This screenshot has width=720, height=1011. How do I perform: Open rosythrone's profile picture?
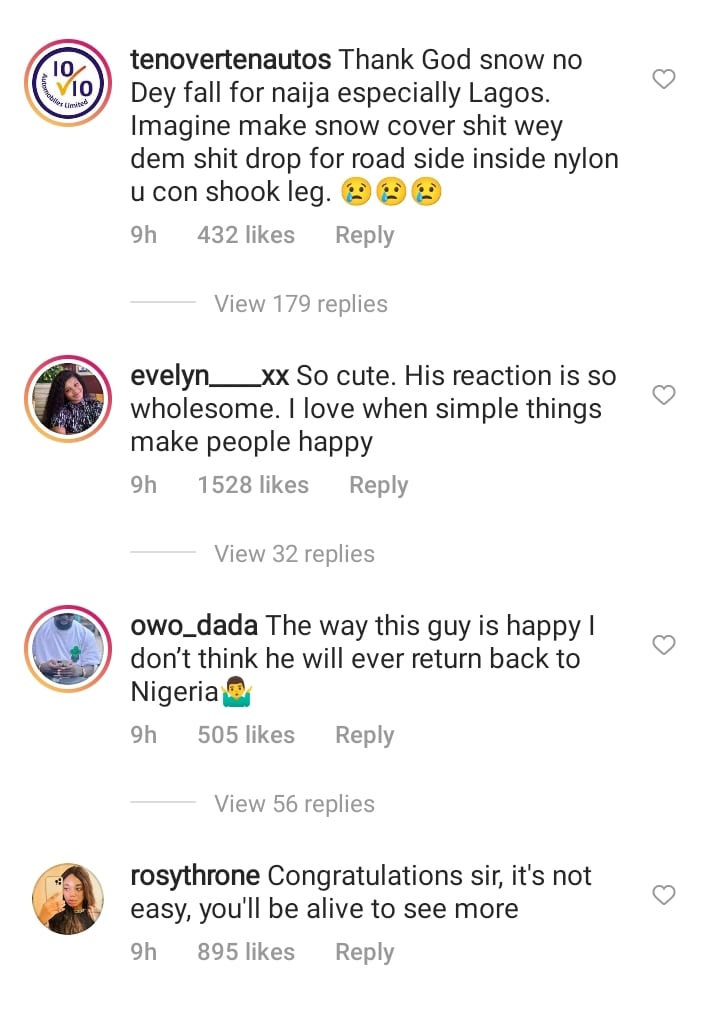[67, 898]
